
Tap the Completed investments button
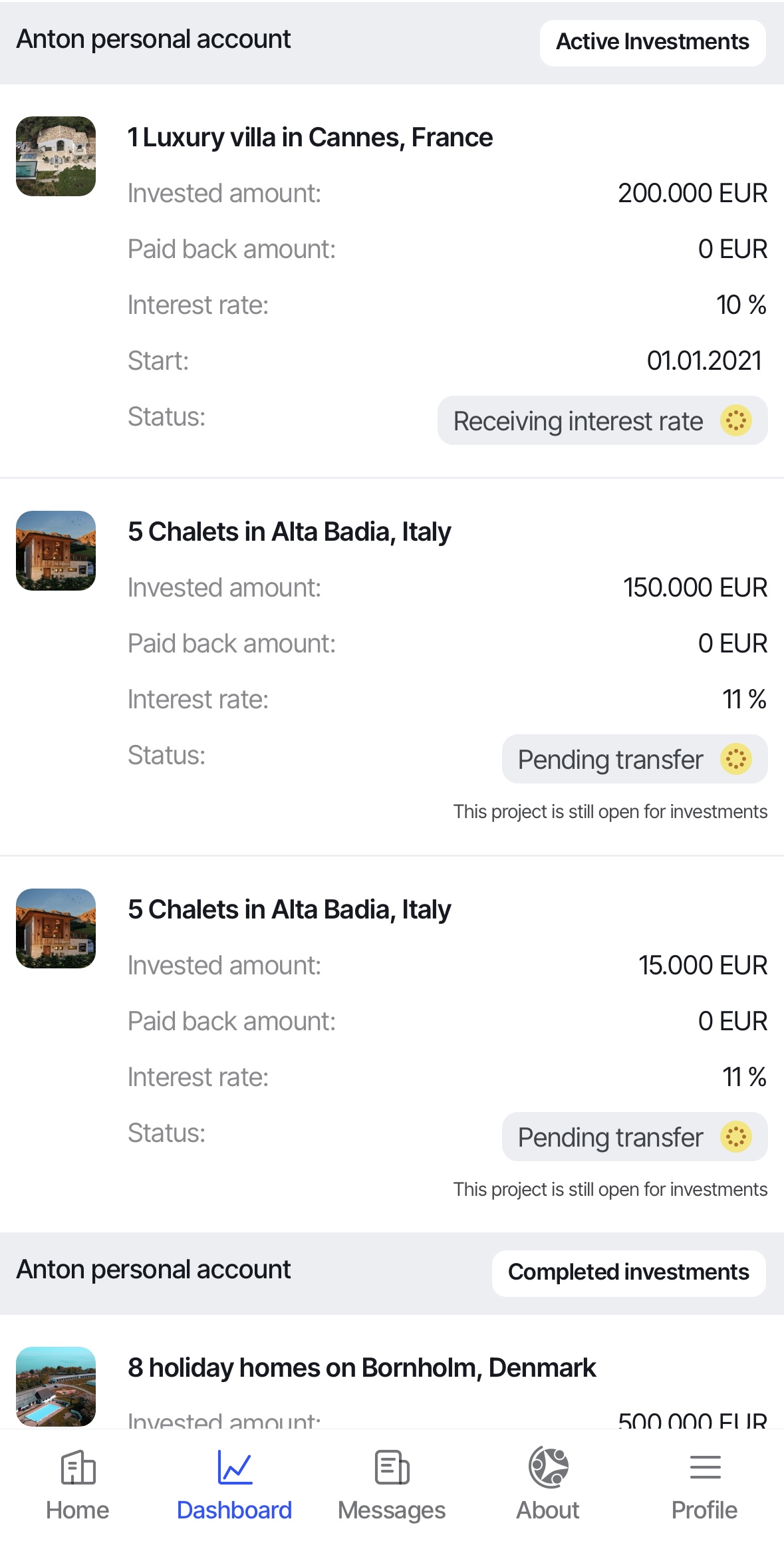pyautogui.click(x=628, y=1272)
